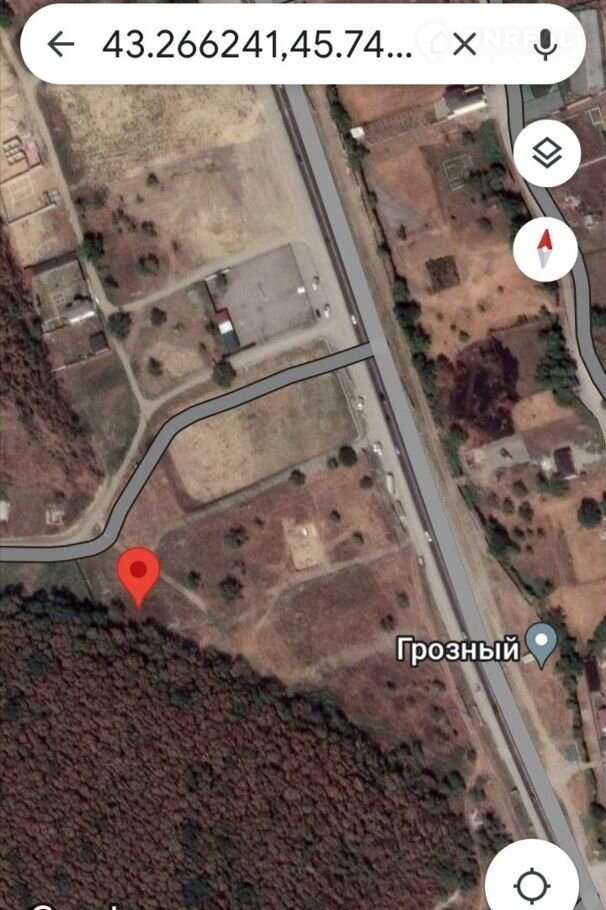Clear the searched coordinates
606x910 pixels.
(464, 44)
